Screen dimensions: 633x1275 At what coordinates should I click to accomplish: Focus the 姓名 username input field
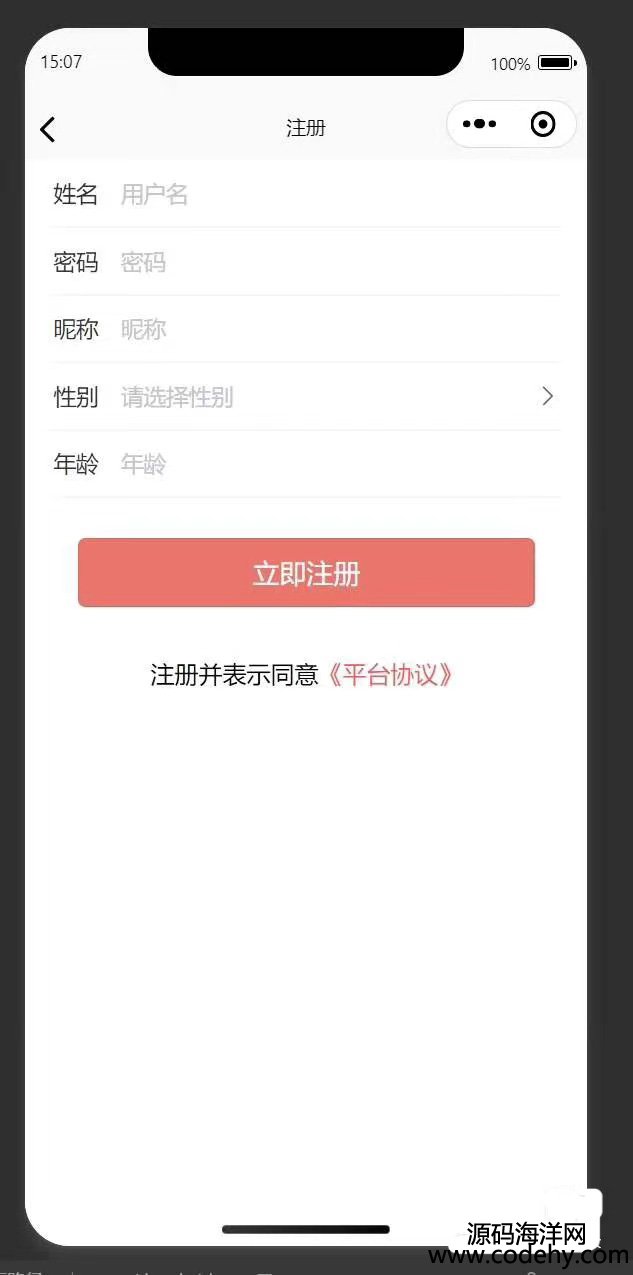tap(330, 194)
